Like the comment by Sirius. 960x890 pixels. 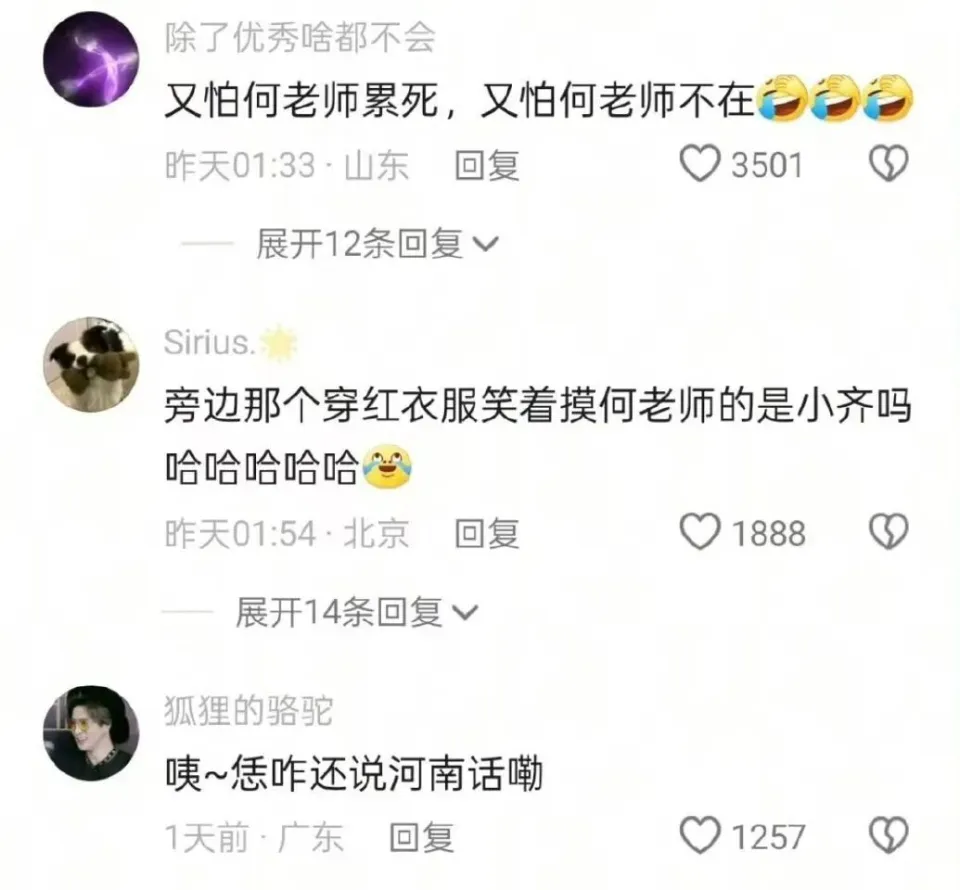[701, 532]
